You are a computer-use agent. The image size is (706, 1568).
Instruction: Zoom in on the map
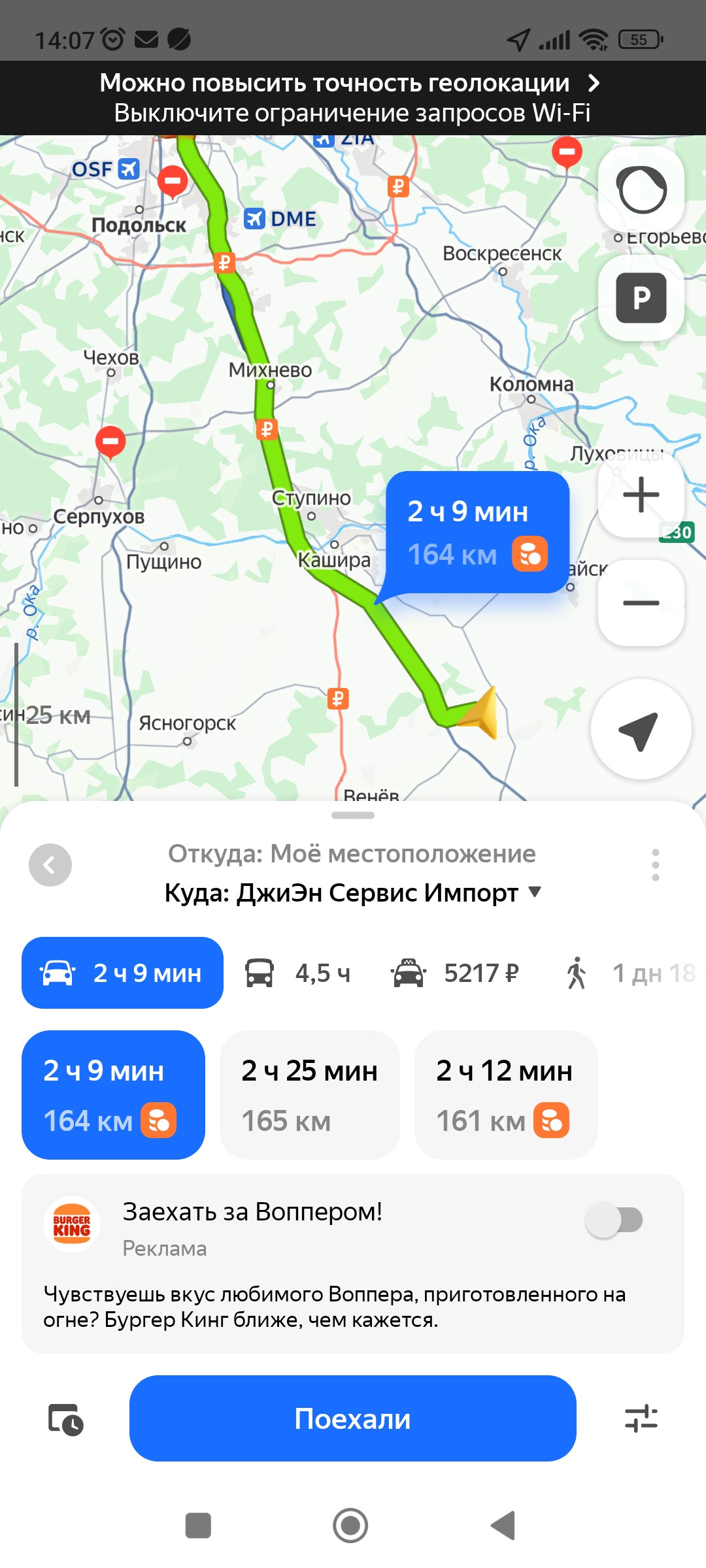641,495
